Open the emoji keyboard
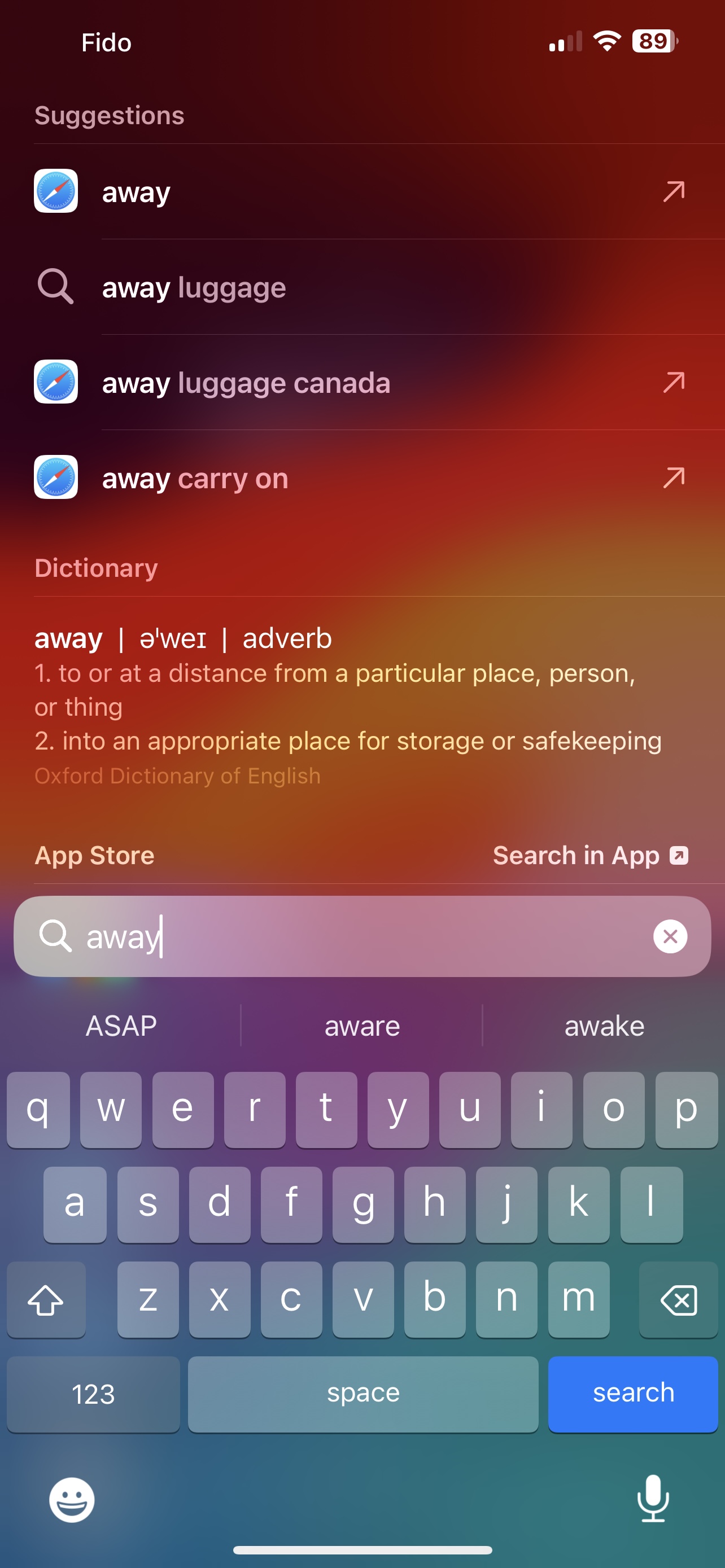Viewport: 725px width, 1568px height. coord(72,1500)
